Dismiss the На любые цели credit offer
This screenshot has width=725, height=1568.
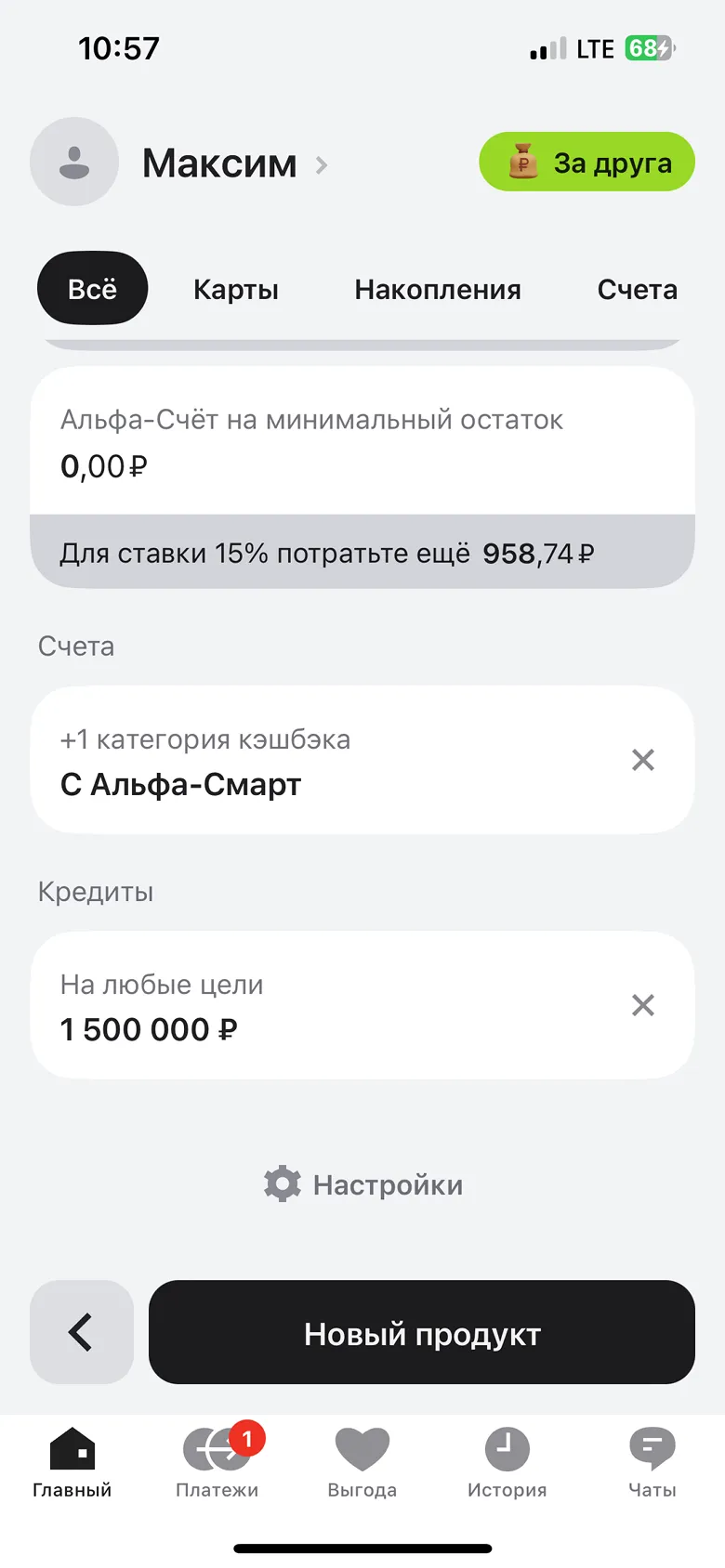[642, 1005]
